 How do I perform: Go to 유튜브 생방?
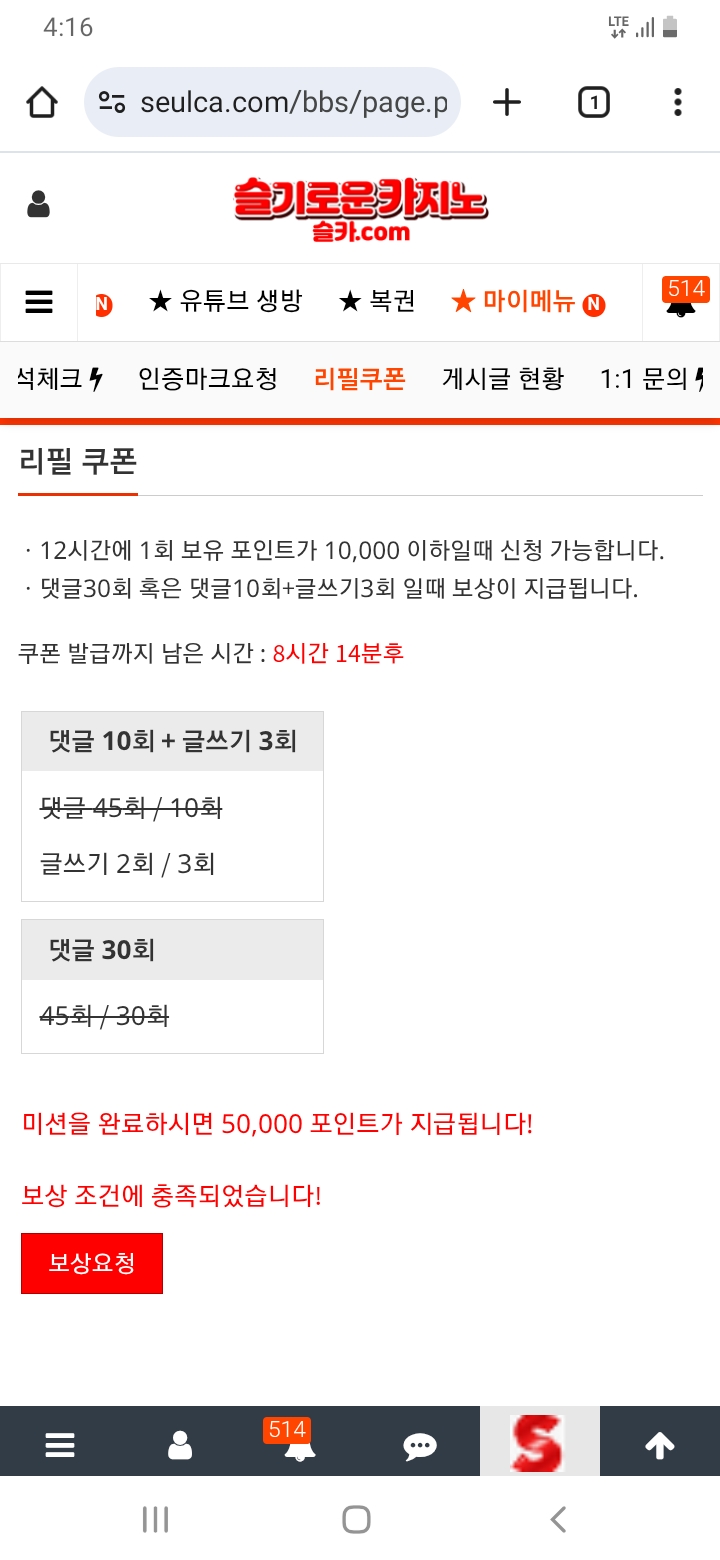(x=225, y=301)
